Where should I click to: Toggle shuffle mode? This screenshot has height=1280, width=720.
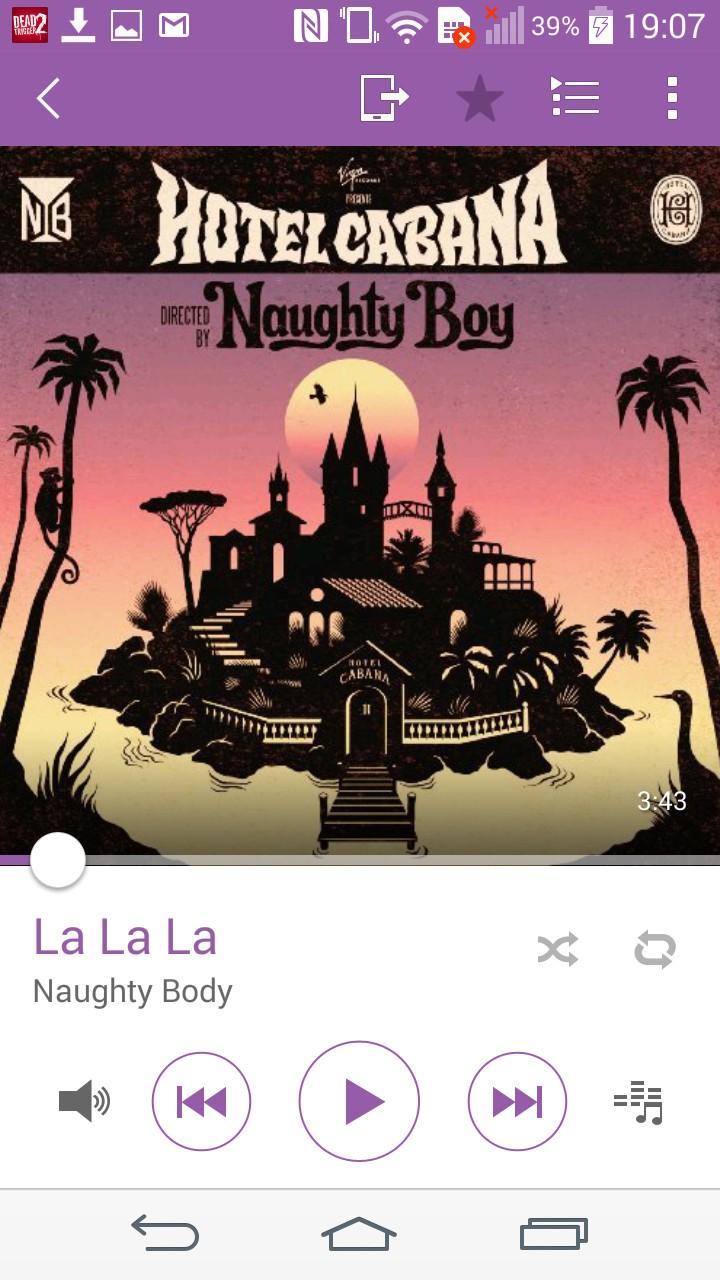[558, 949]
